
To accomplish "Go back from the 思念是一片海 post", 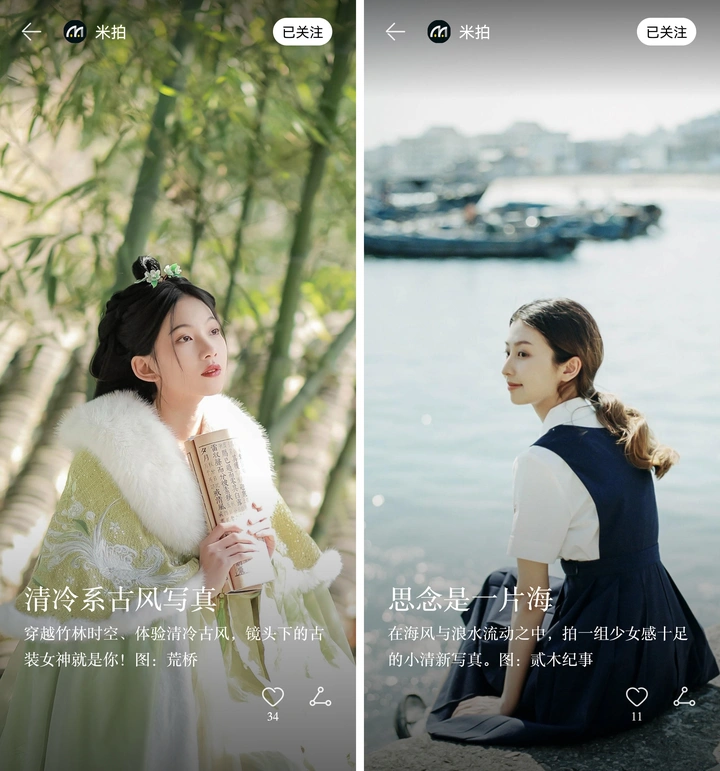I will coord(396,32).
